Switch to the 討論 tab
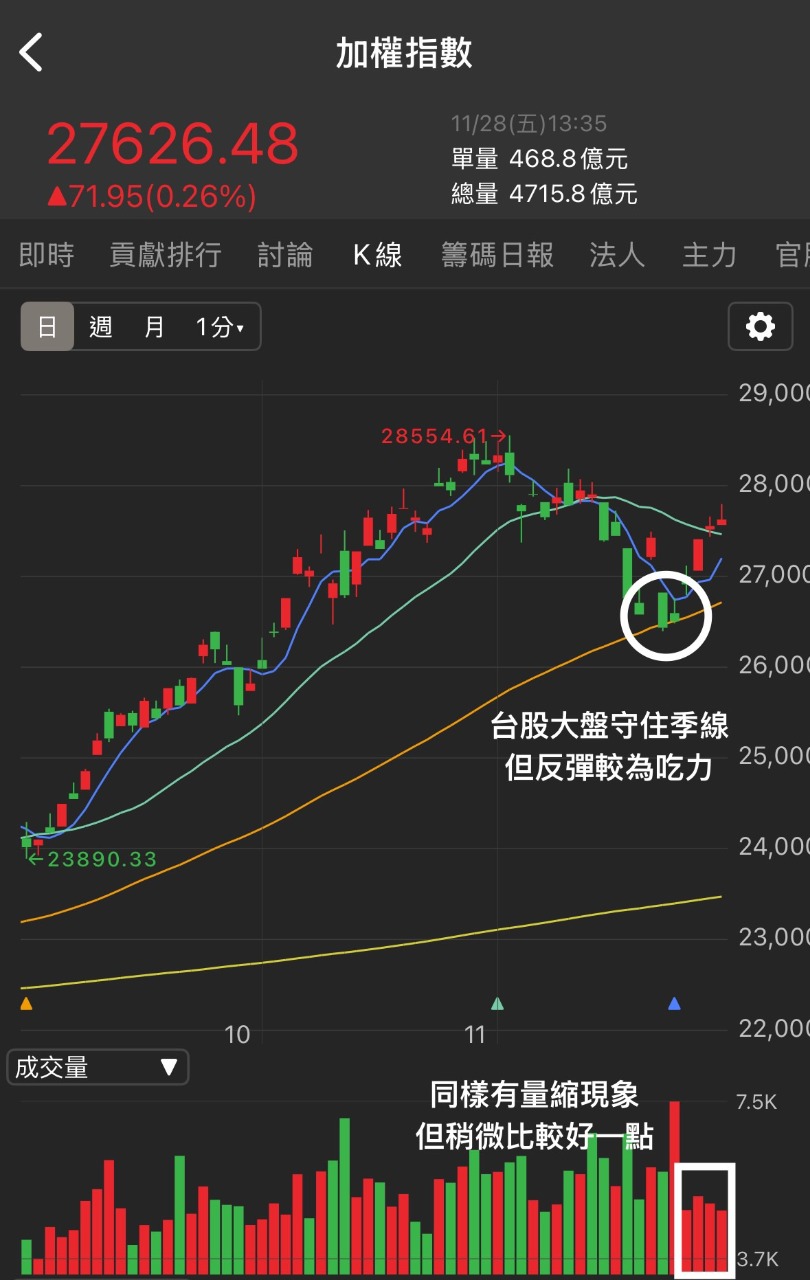This screenshot has height=1280, width=810. tap(285, 255)
